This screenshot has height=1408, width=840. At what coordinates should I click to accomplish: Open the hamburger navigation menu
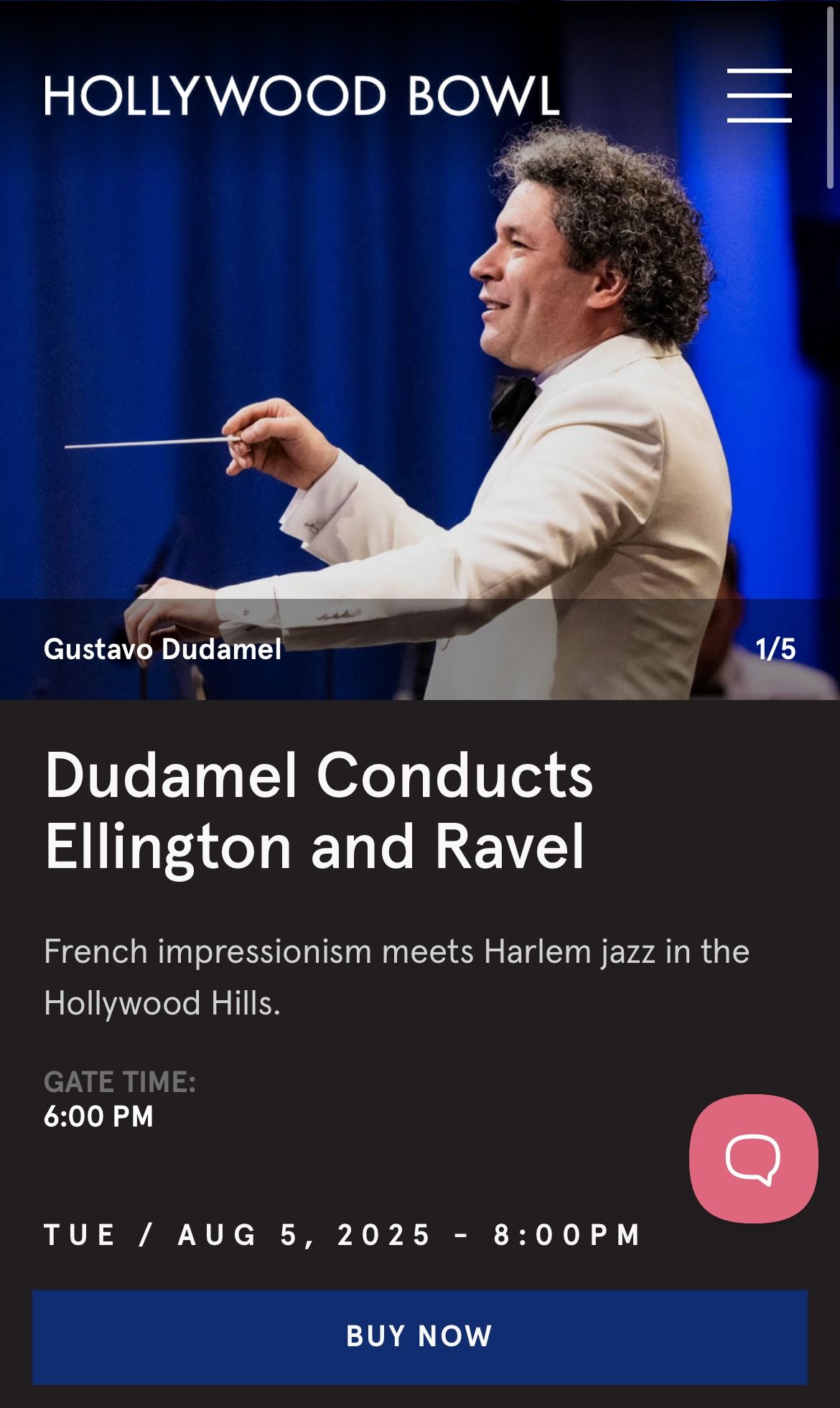(x=759, y=95)
